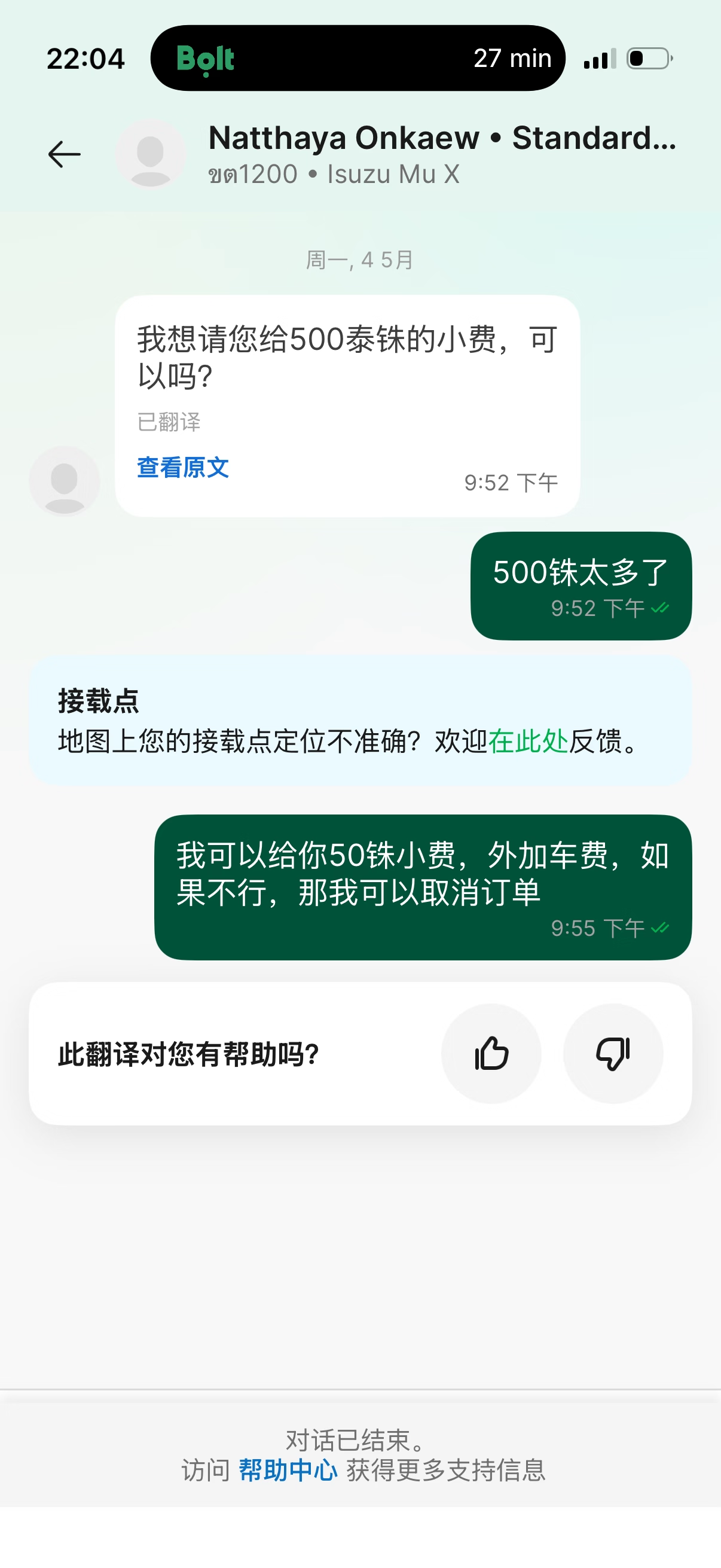
Task: Open the Bolt ride timer pill
Action: (358, 59)
